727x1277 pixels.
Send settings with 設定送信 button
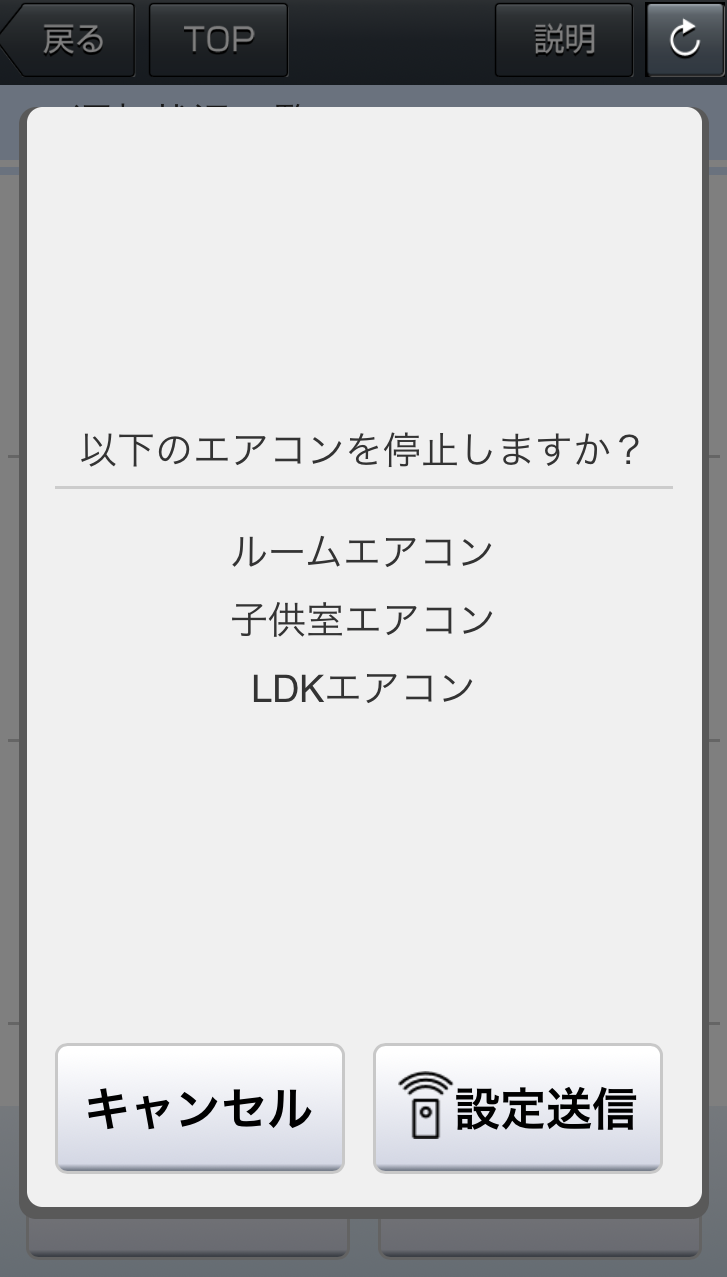click(x=517, y=1108)
